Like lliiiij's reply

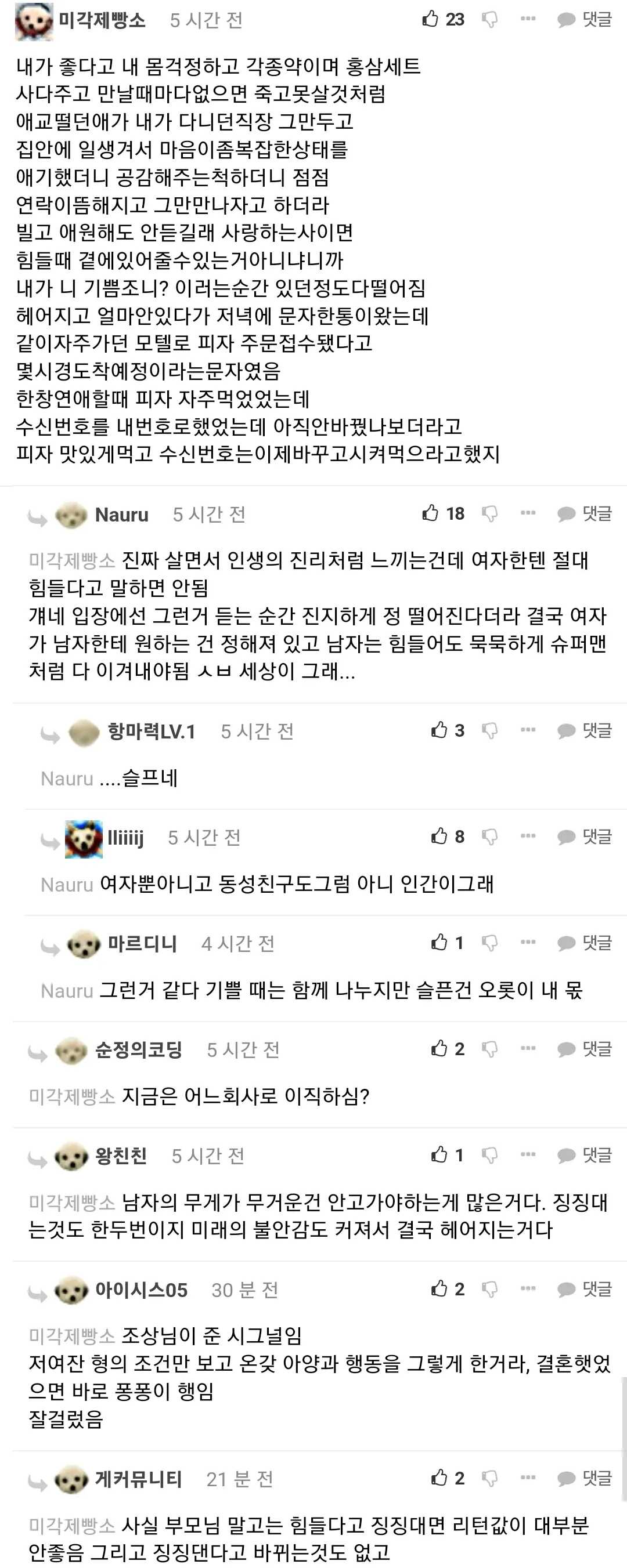tap(439, 836)
